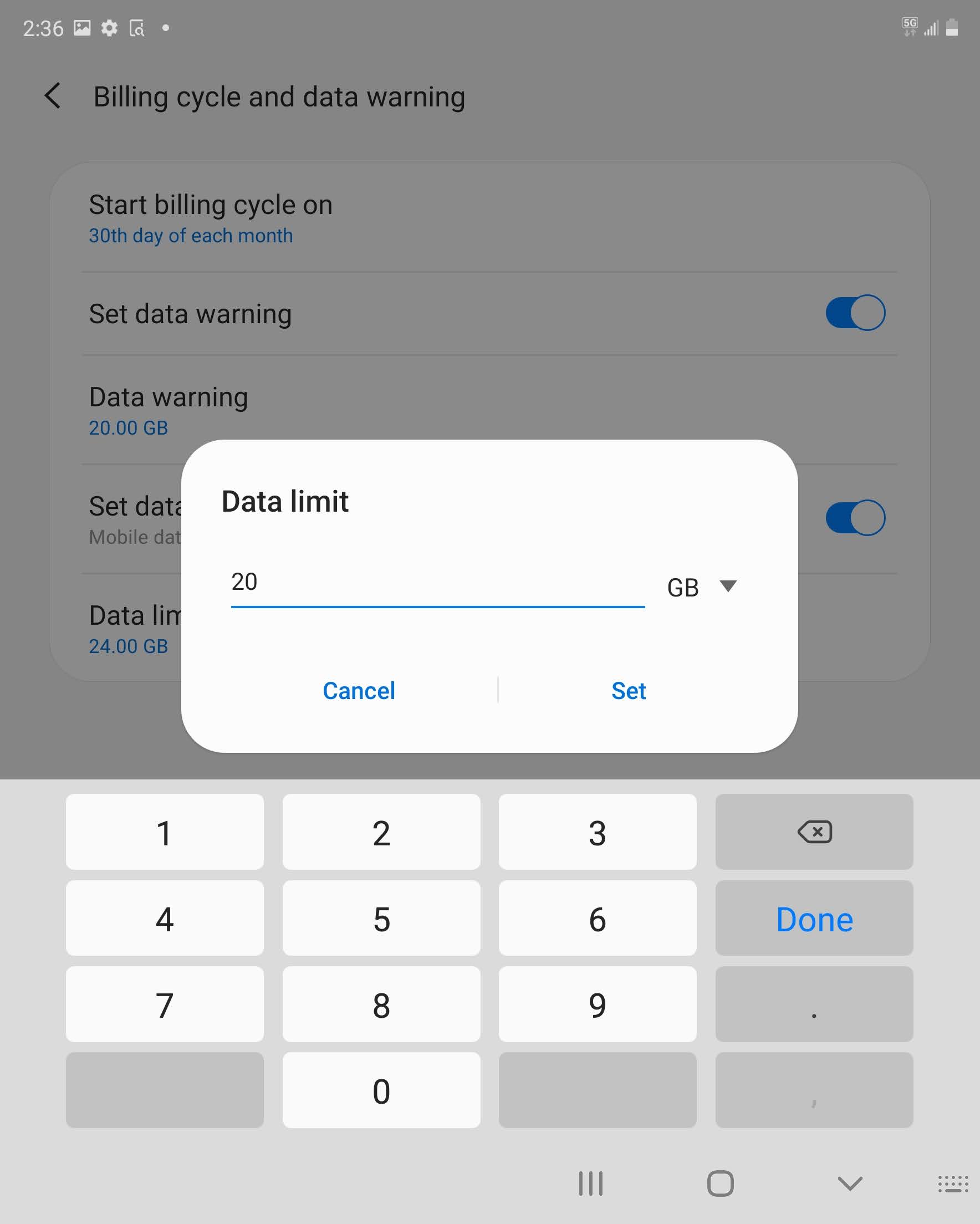This screenshot has height=1224, width=980.
Task: Tap the Data limit value field
Action: 437,583
